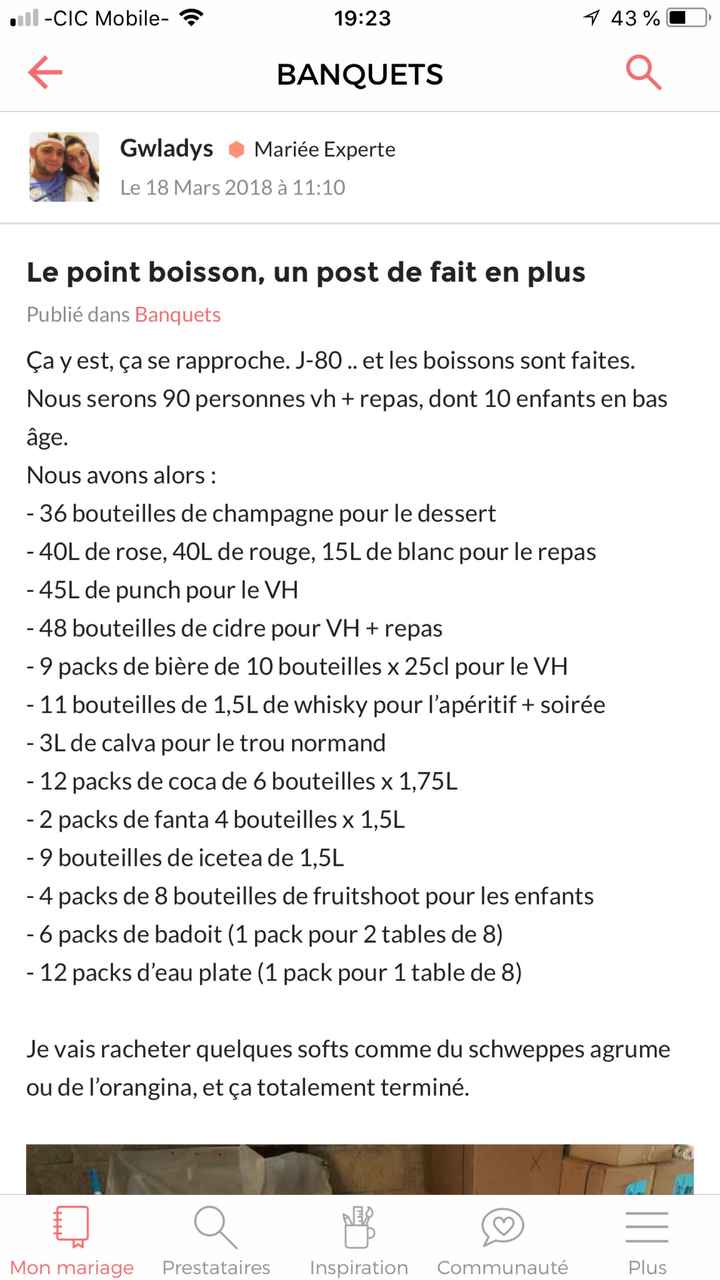Open Gwladys's profile picture

[x=64, y=167]
